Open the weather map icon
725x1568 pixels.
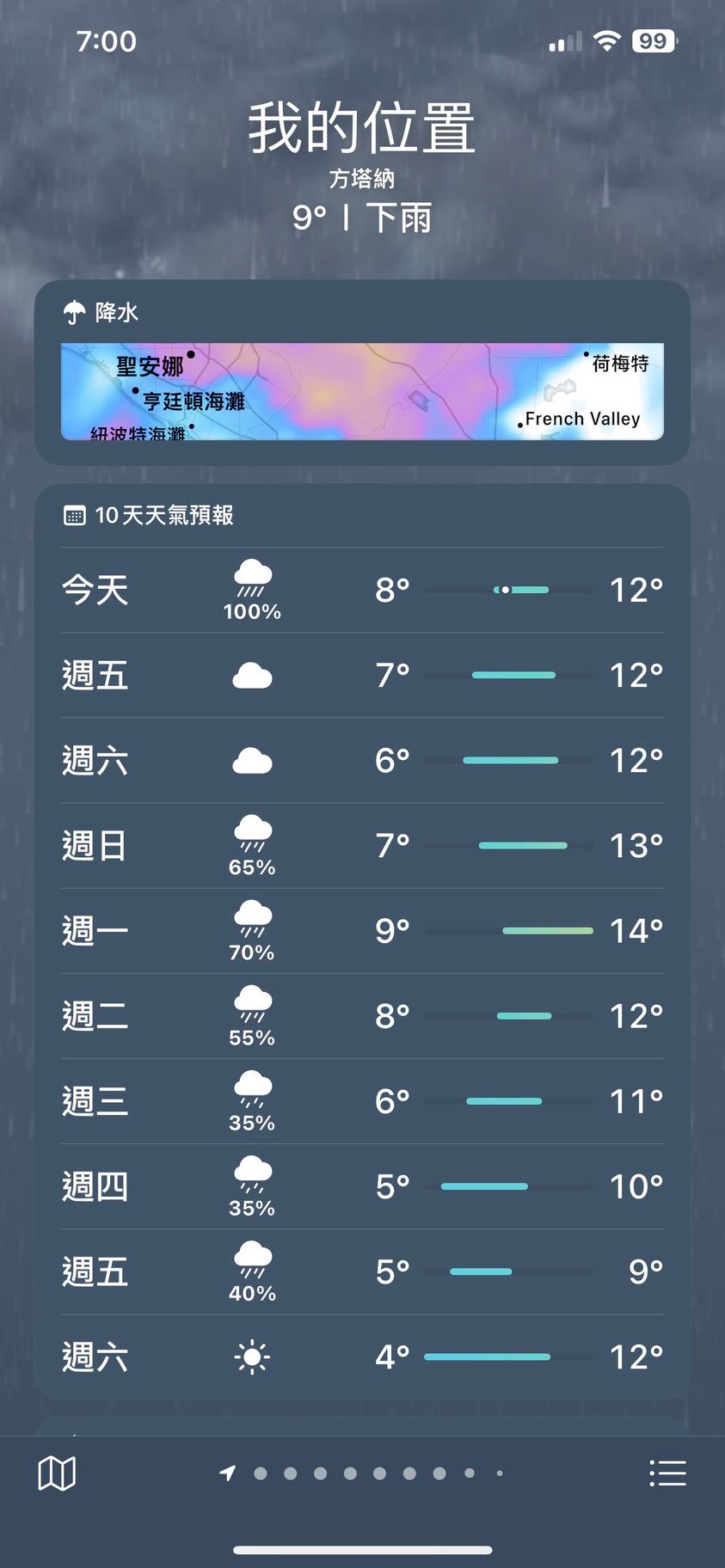tap(57, 1473)
